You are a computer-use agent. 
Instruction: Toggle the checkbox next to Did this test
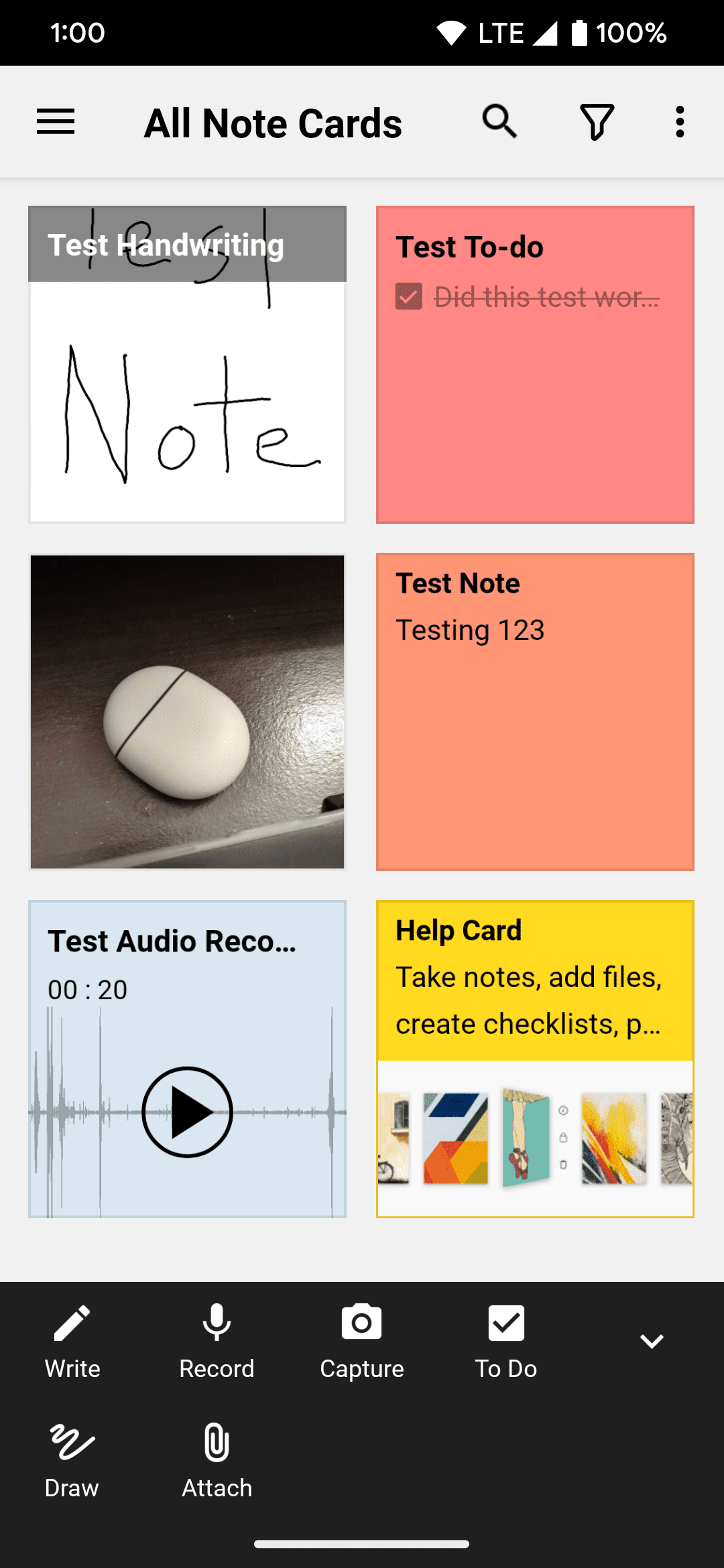pyautogui.click(x=408, y=297)
